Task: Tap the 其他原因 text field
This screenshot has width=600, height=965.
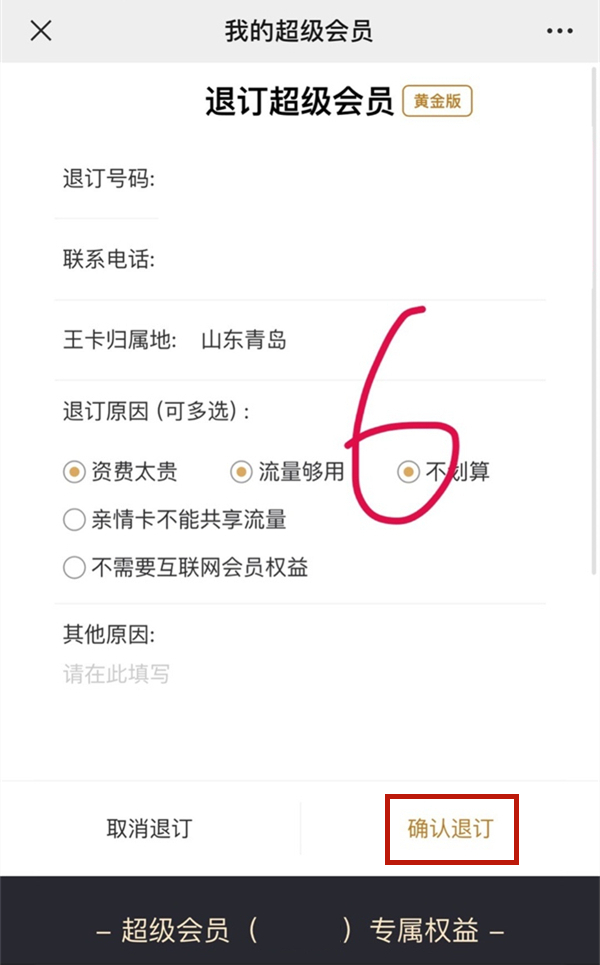Action: coord(300,674)
